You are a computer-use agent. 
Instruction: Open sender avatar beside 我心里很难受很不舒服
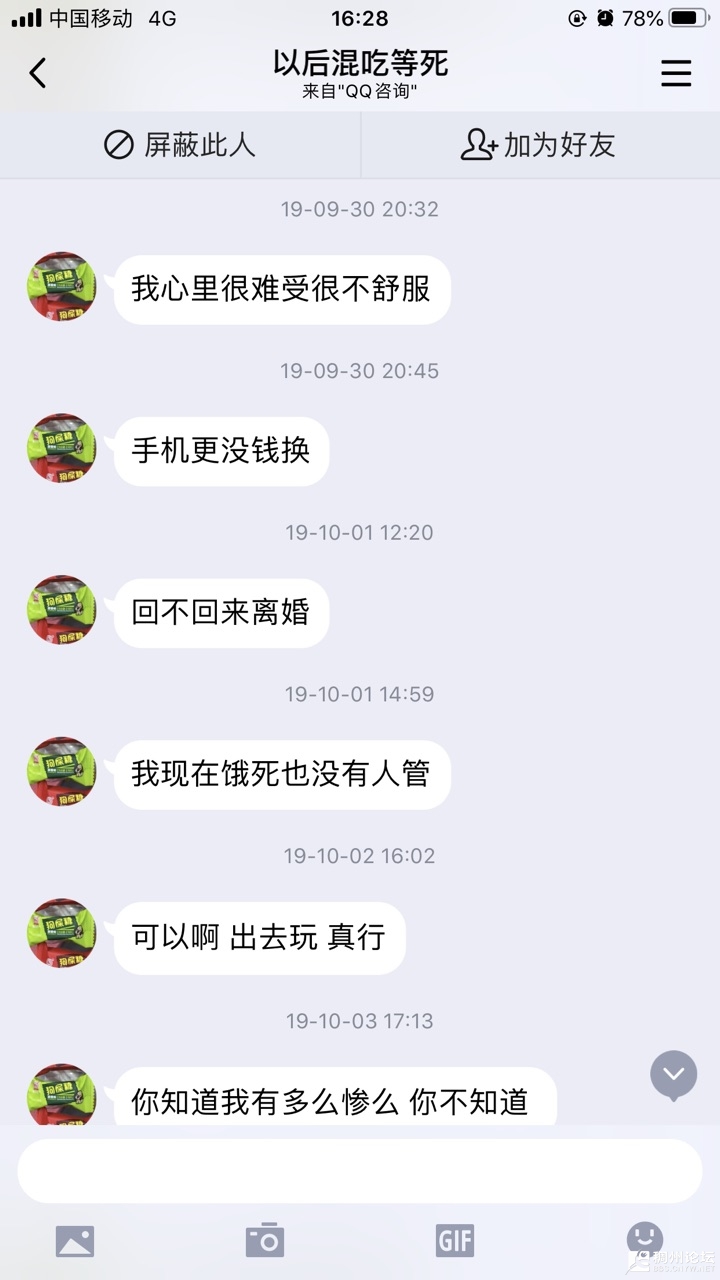click(x=62, y=287)
